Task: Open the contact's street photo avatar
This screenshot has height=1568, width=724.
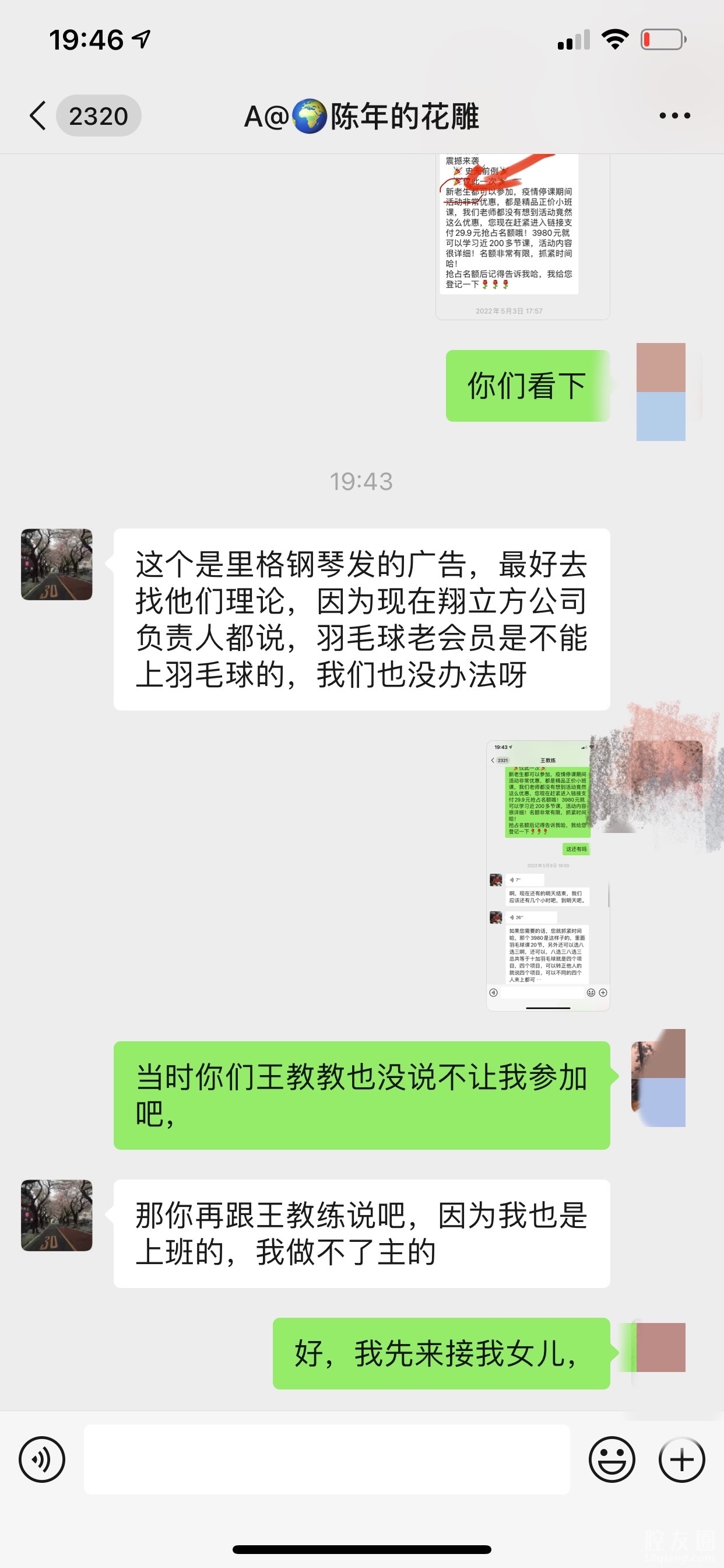Action: pyautogui.click(x=57, y=564)
